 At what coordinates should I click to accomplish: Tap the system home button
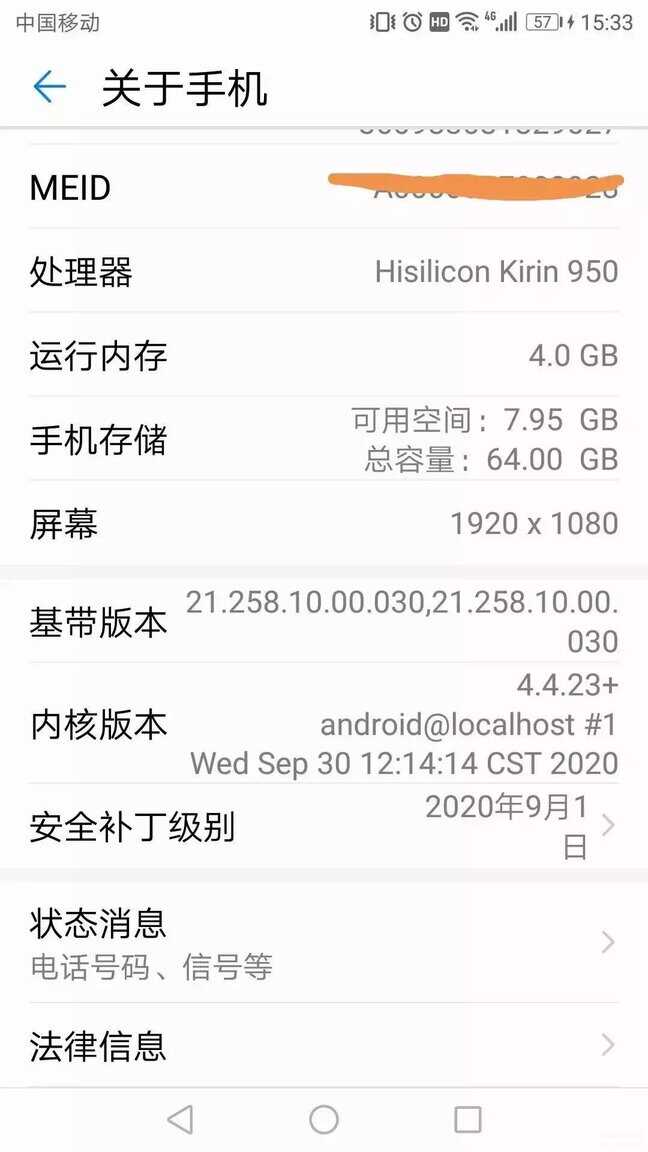(x=324, y=1120)
